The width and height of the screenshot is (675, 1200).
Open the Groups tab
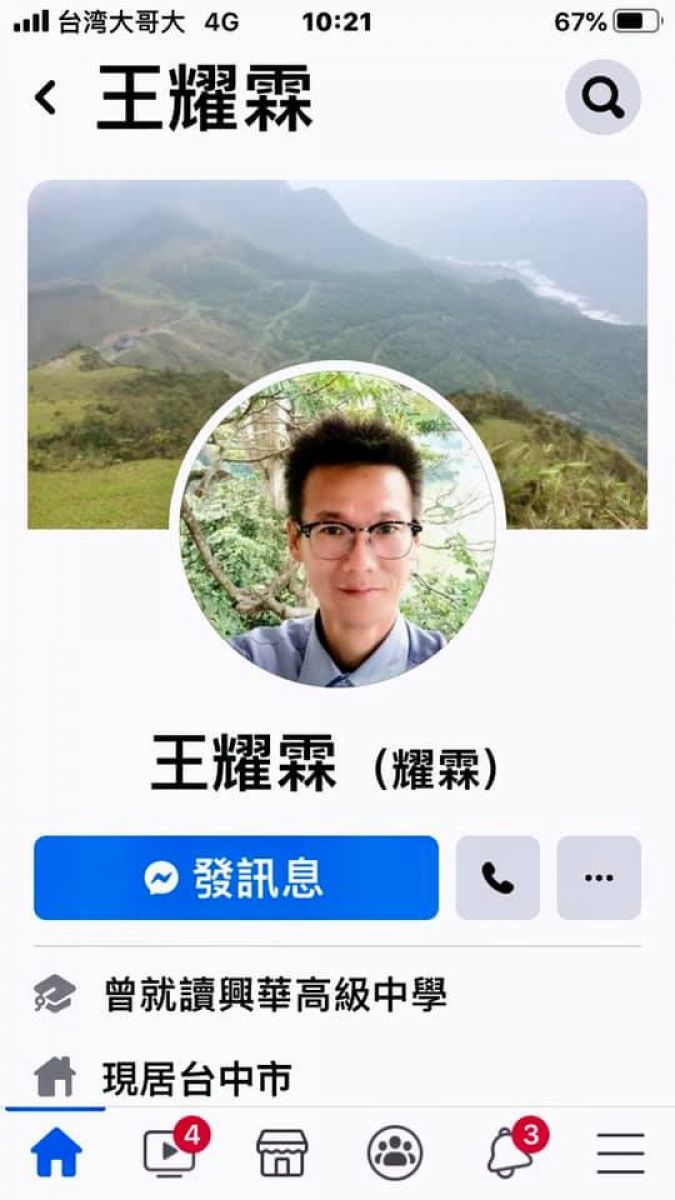(x=395, y=1154)
